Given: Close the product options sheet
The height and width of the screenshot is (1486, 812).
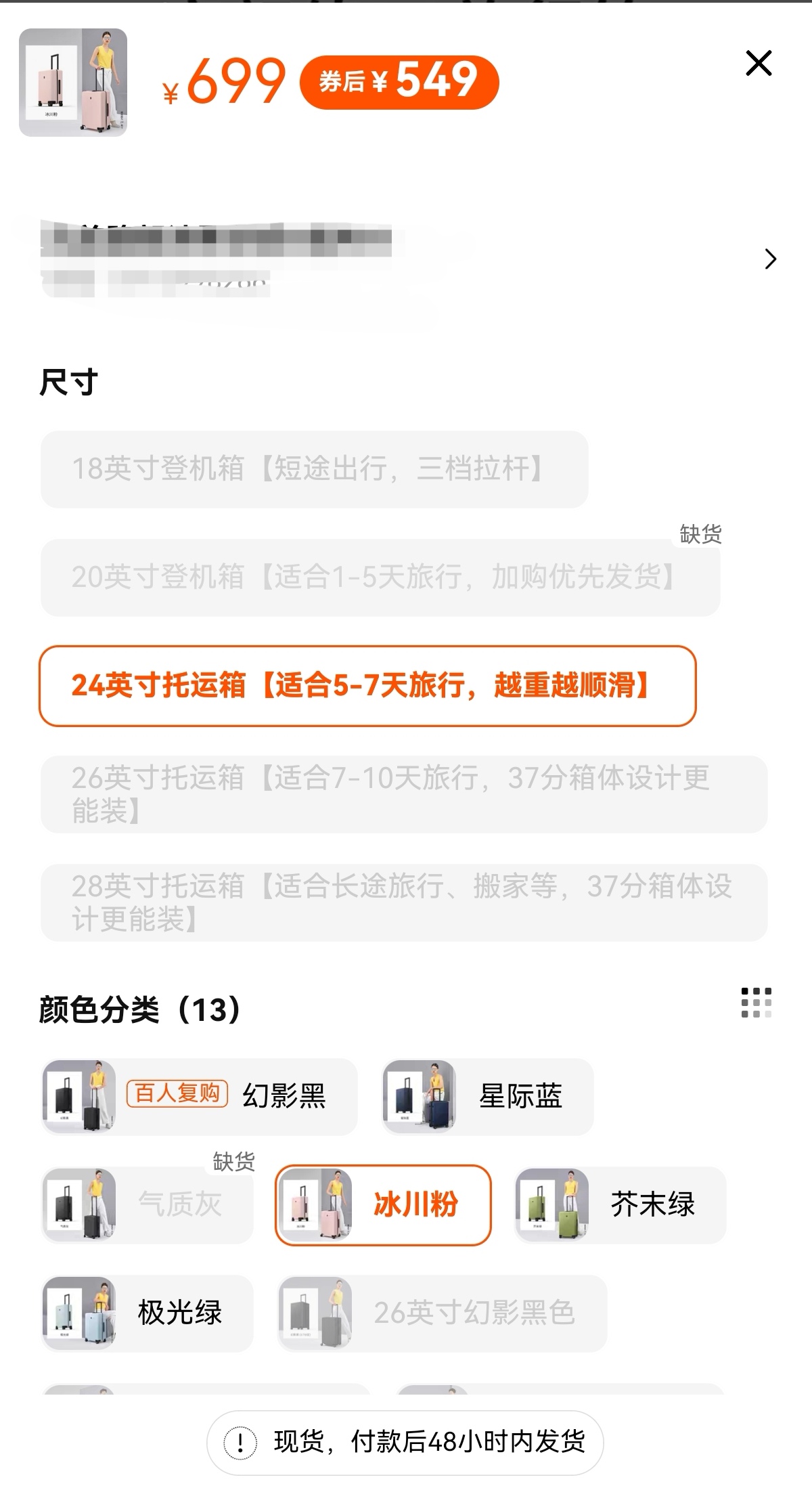Looking at the screenshot, I should (759, 63).
